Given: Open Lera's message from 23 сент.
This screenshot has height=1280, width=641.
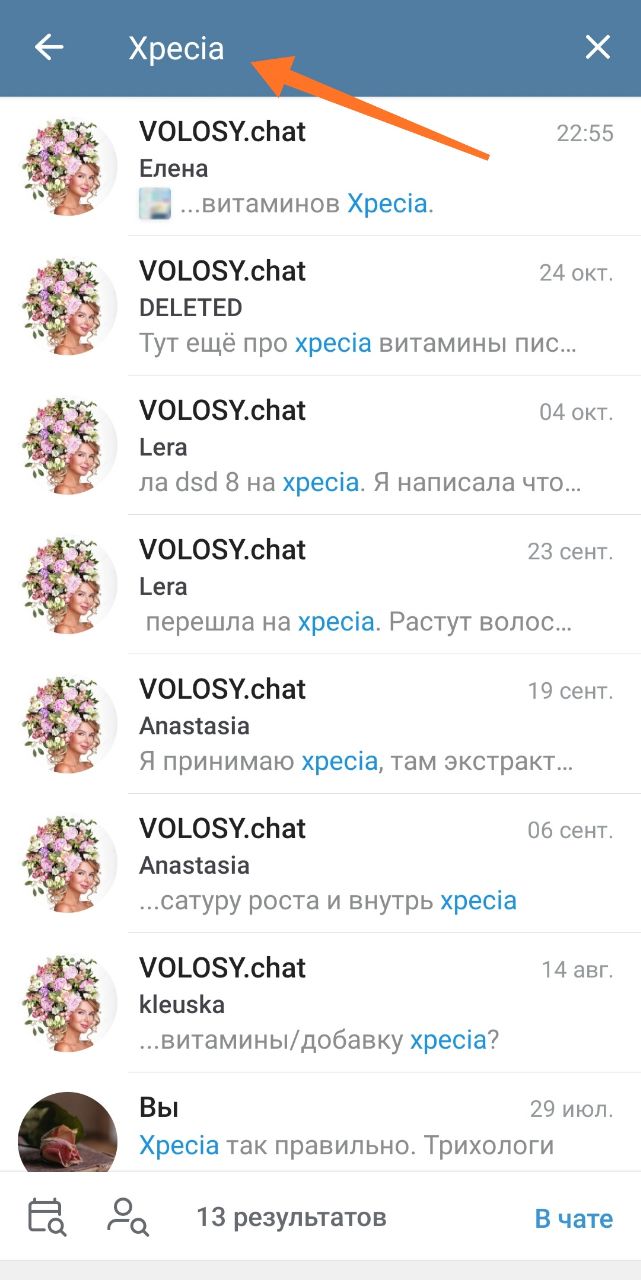Looking at the screenshot, I should point(320,585).
